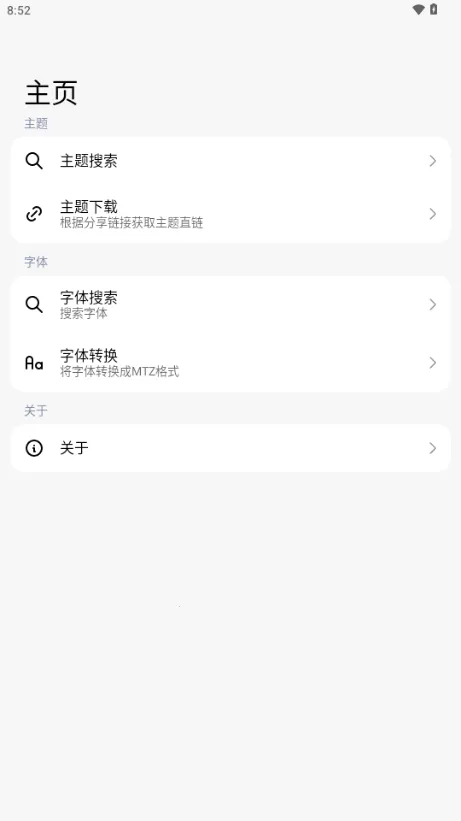Open 字体搜索 to search fonts
This screenshot has width=461, height=821.
[x=230, y=304]
